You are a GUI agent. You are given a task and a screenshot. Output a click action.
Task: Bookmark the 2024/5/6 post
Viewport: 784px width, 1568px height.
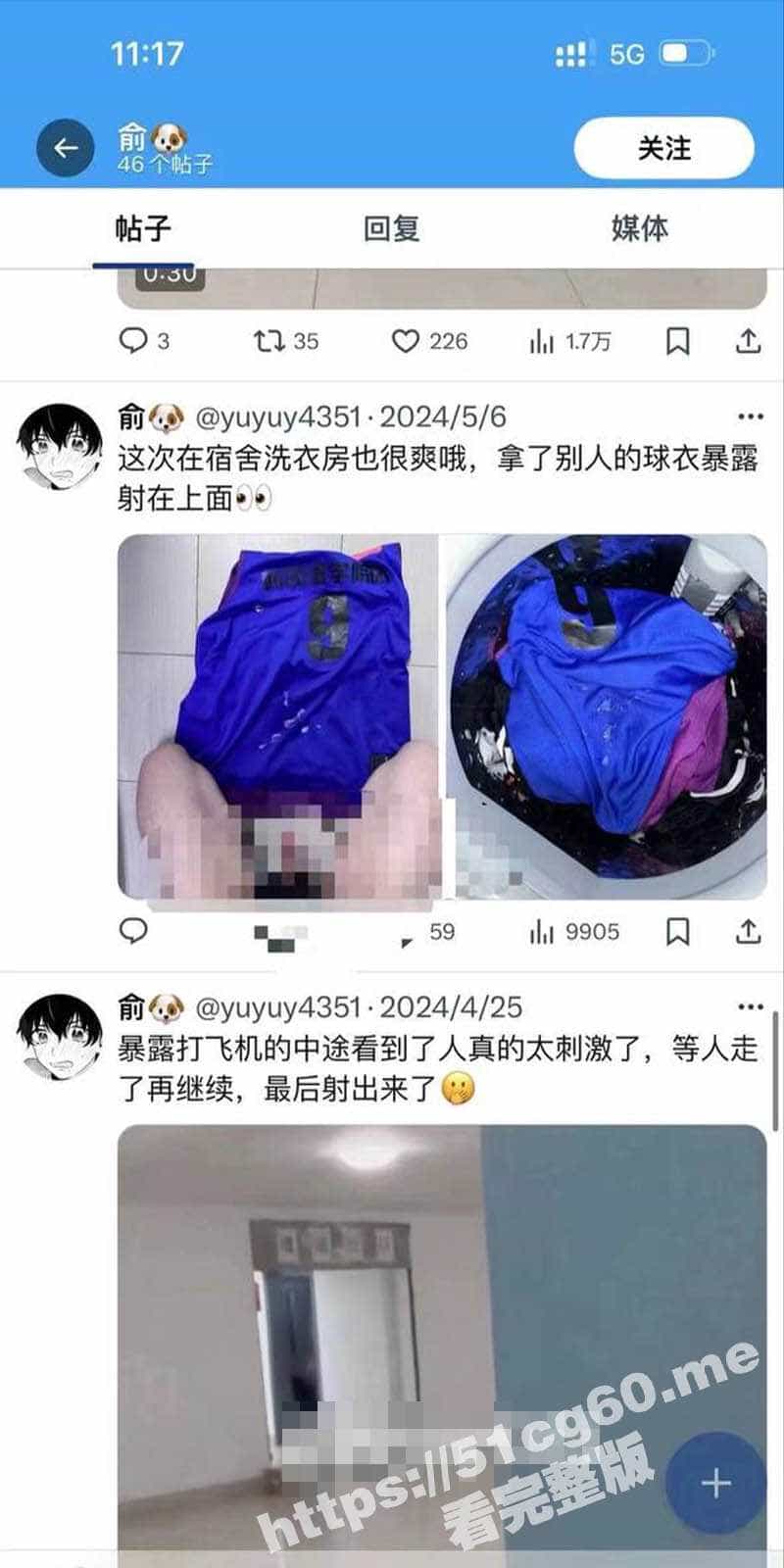click(x=677, y=931)
